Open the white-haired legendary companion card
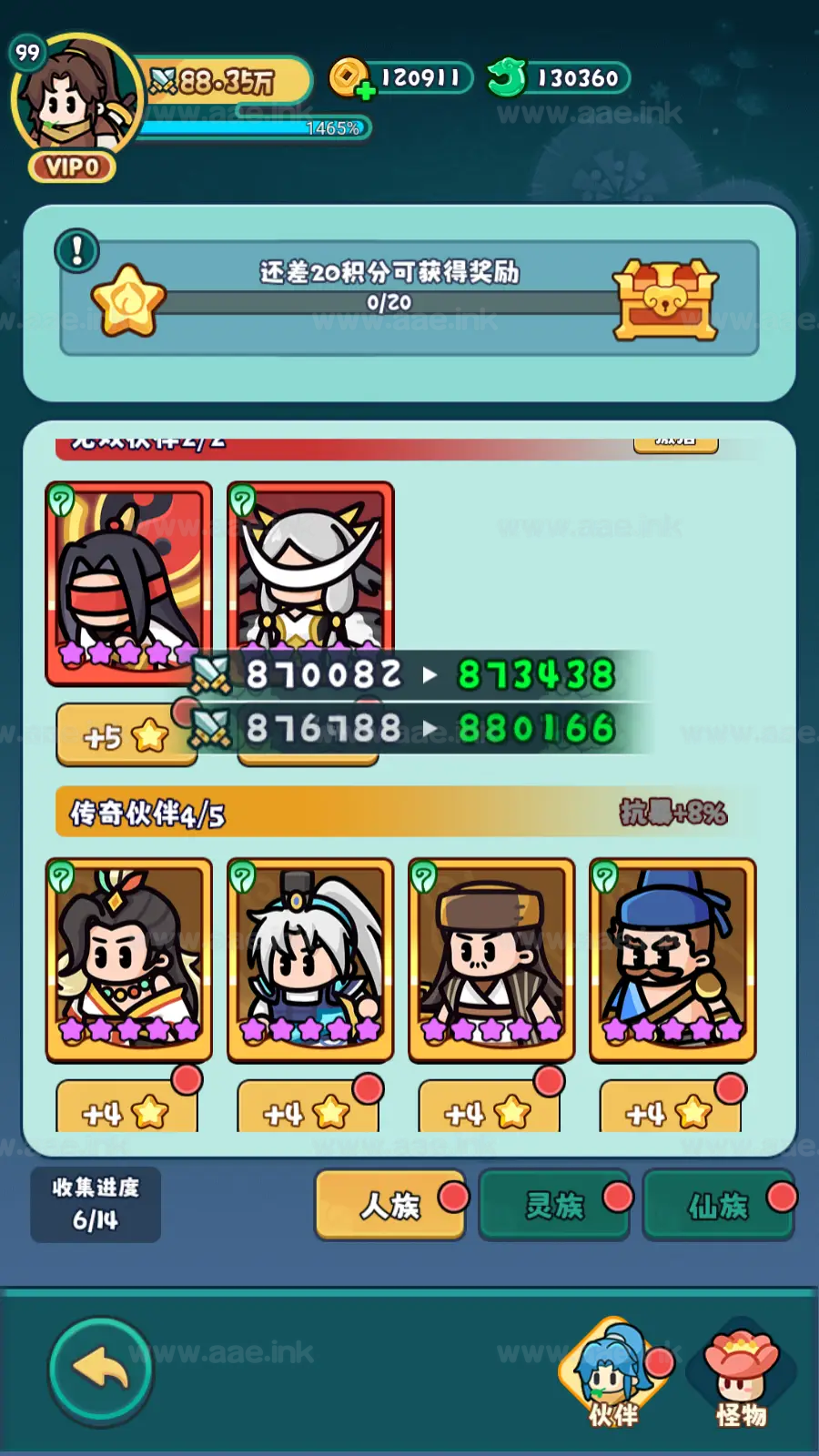 pos(310,958)
